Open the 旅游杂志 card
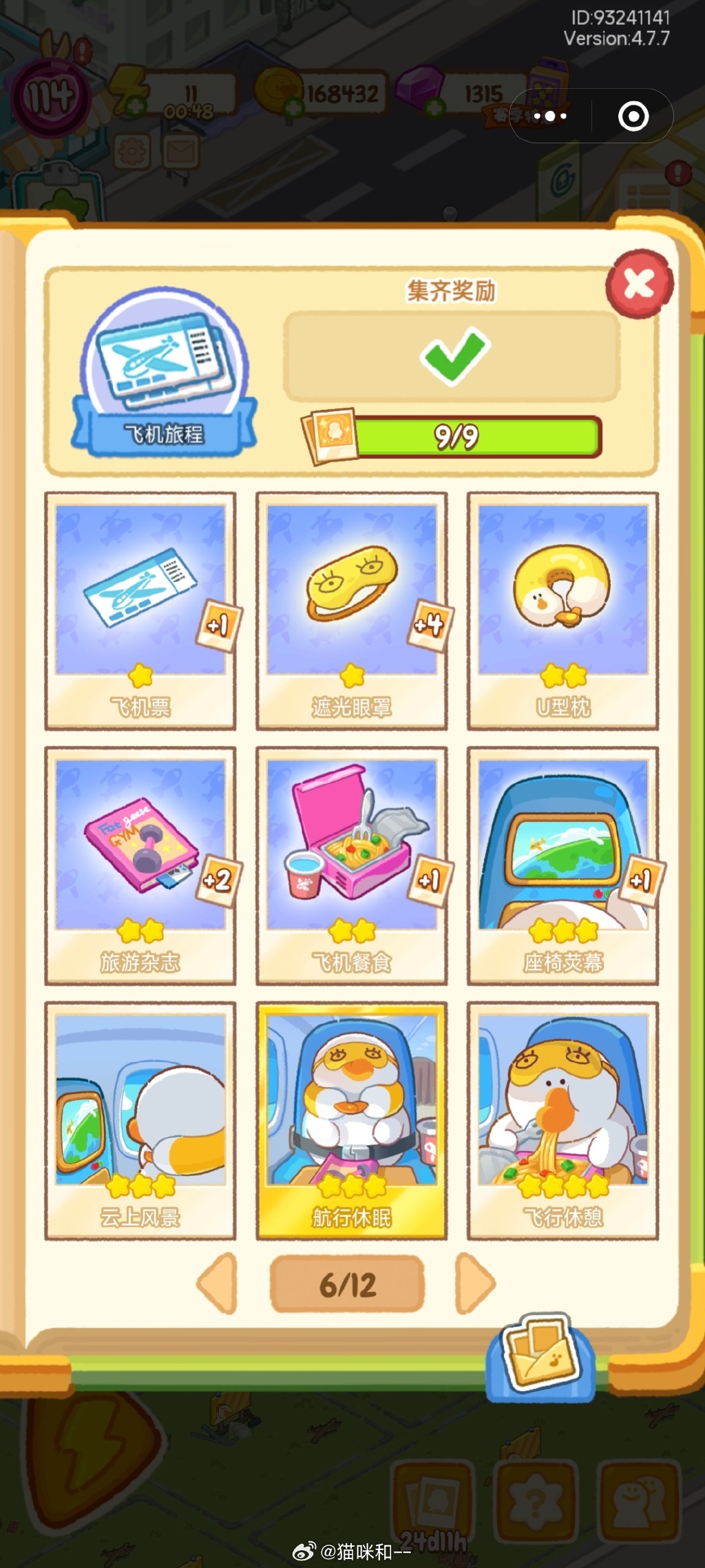 point(140,865)
